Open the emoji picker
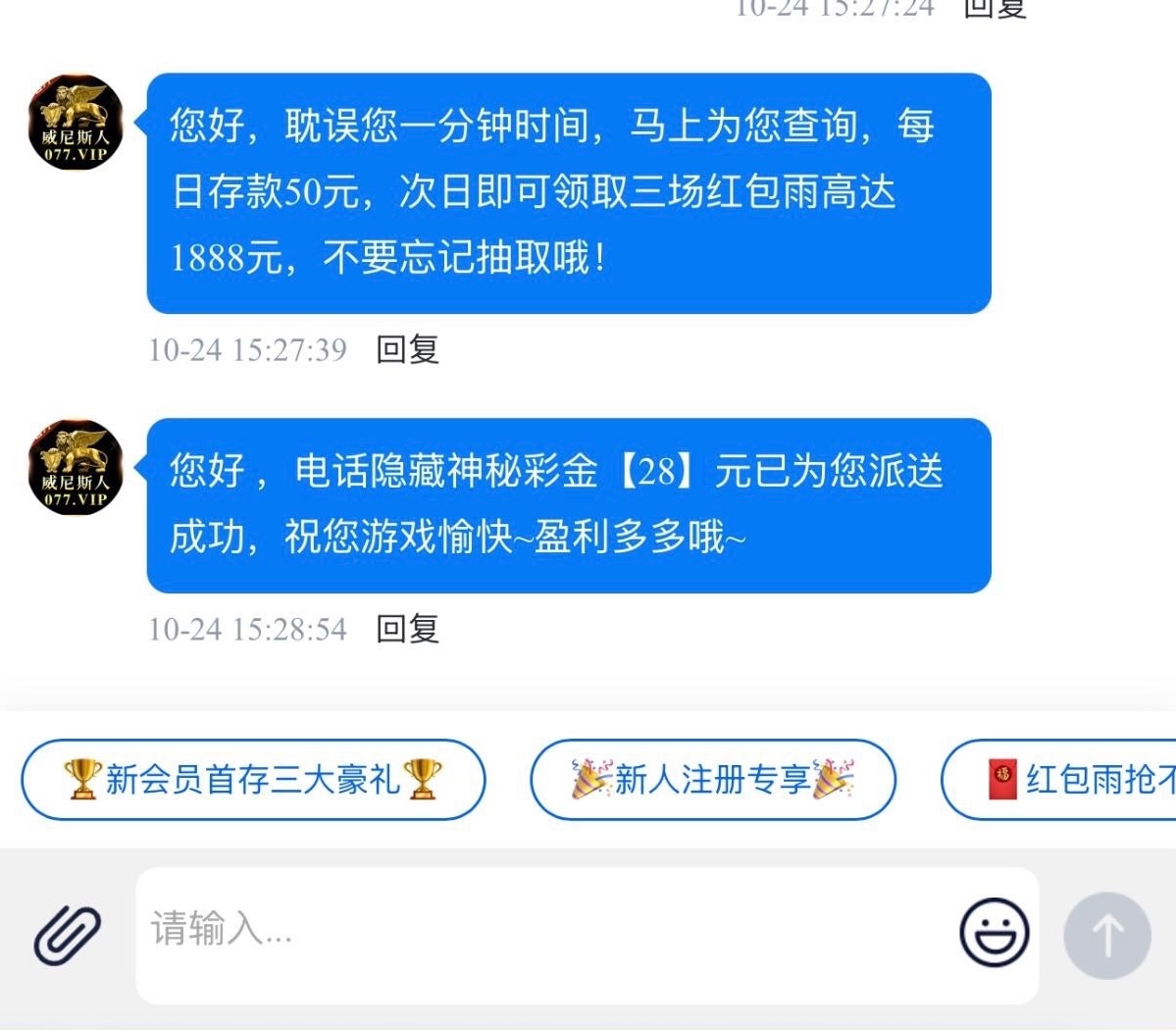1176x1030 pixels. click(994, 932)
